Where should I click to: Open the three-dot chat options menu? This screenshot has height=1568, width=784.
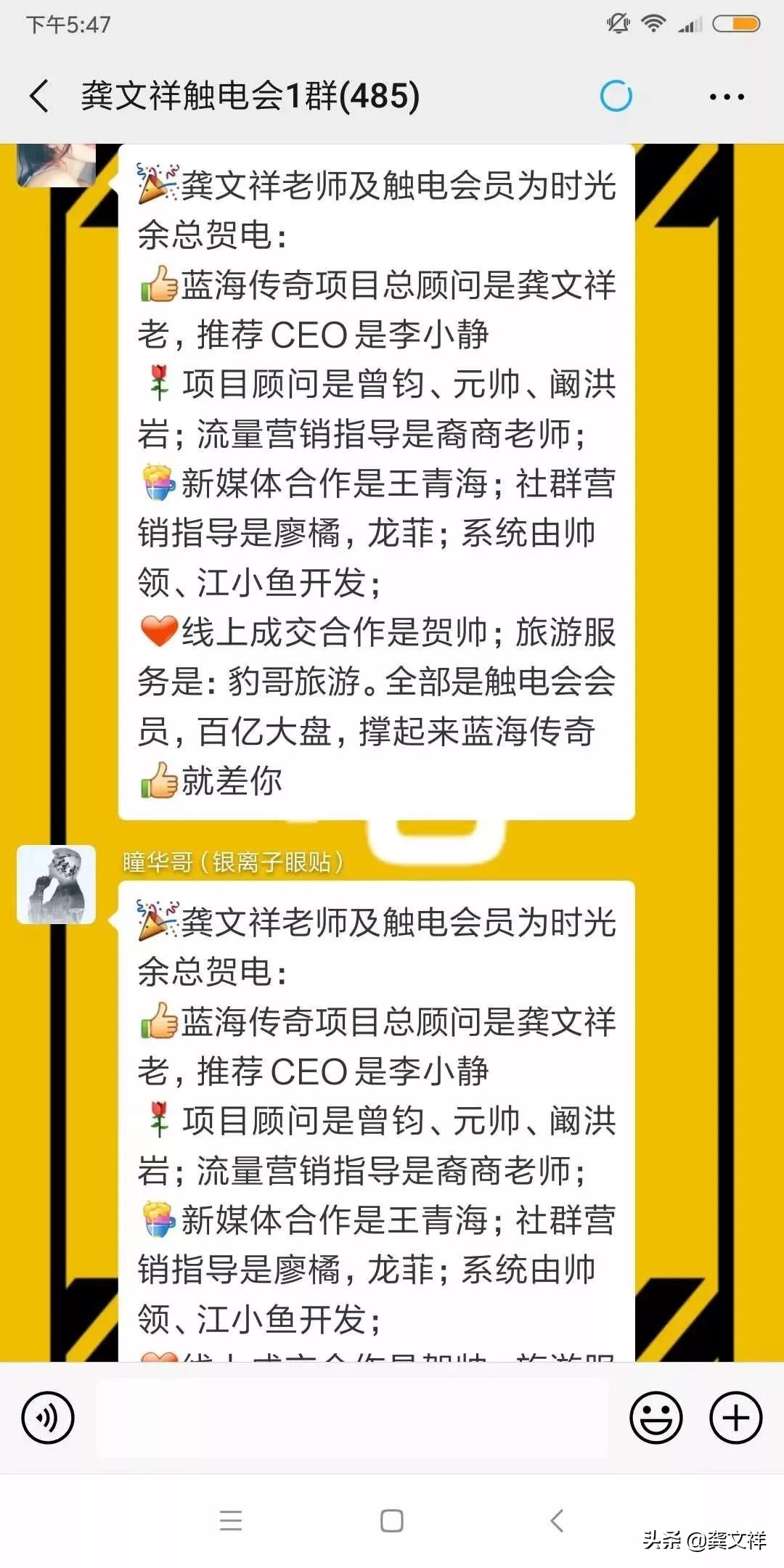coord(727,97)
